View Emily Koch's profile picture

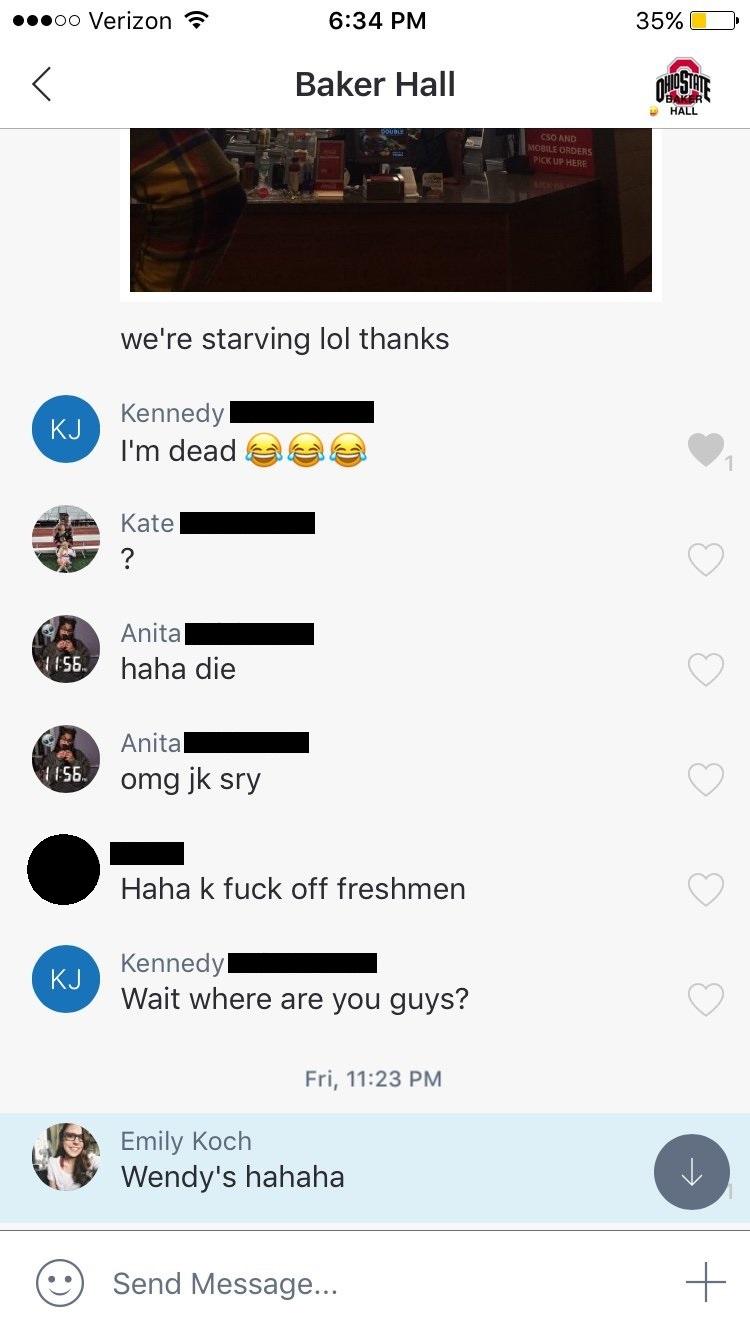66,1157
